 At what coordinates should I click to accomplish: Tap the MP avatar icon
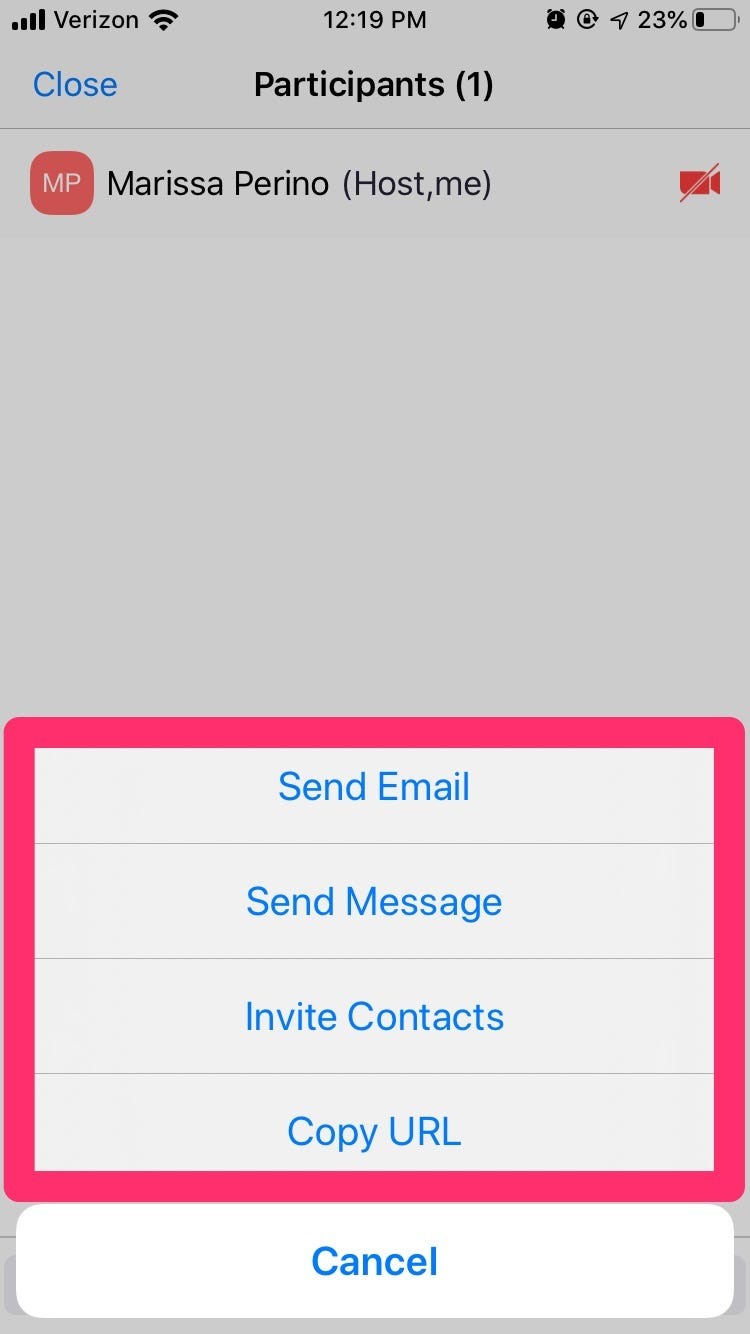60,183
